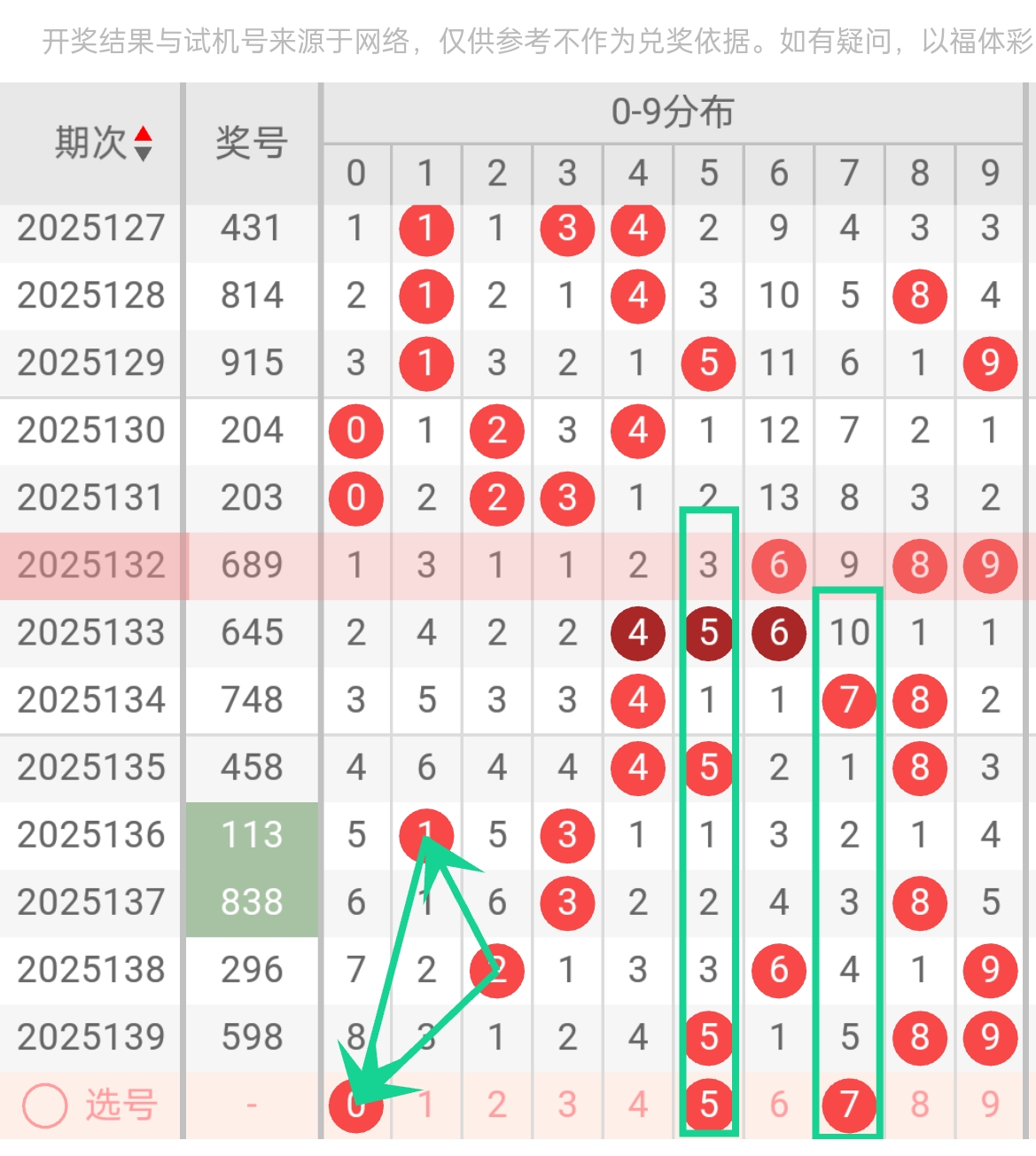1036x1156 pixels.
Task: Deselect number 0 in the 选号 row
Action: pos(355,1105)
